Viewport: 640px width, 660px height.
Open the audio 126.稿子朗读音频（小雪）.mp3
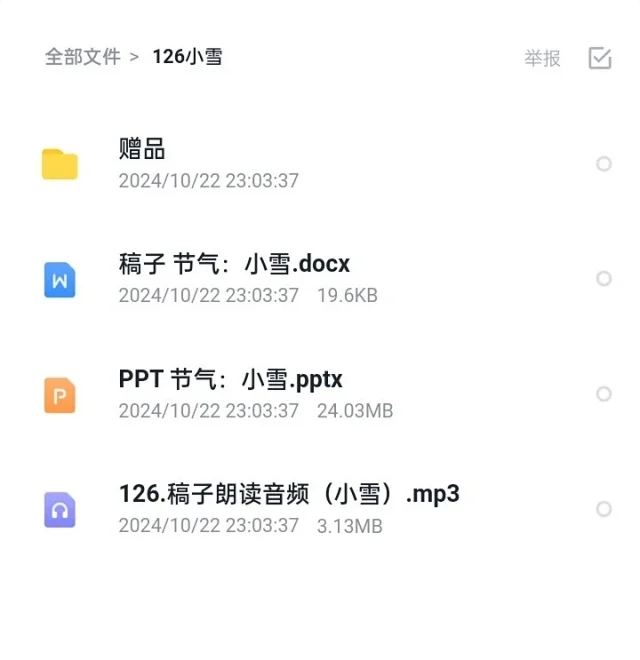pyautogui.click(x=288, y=494)
